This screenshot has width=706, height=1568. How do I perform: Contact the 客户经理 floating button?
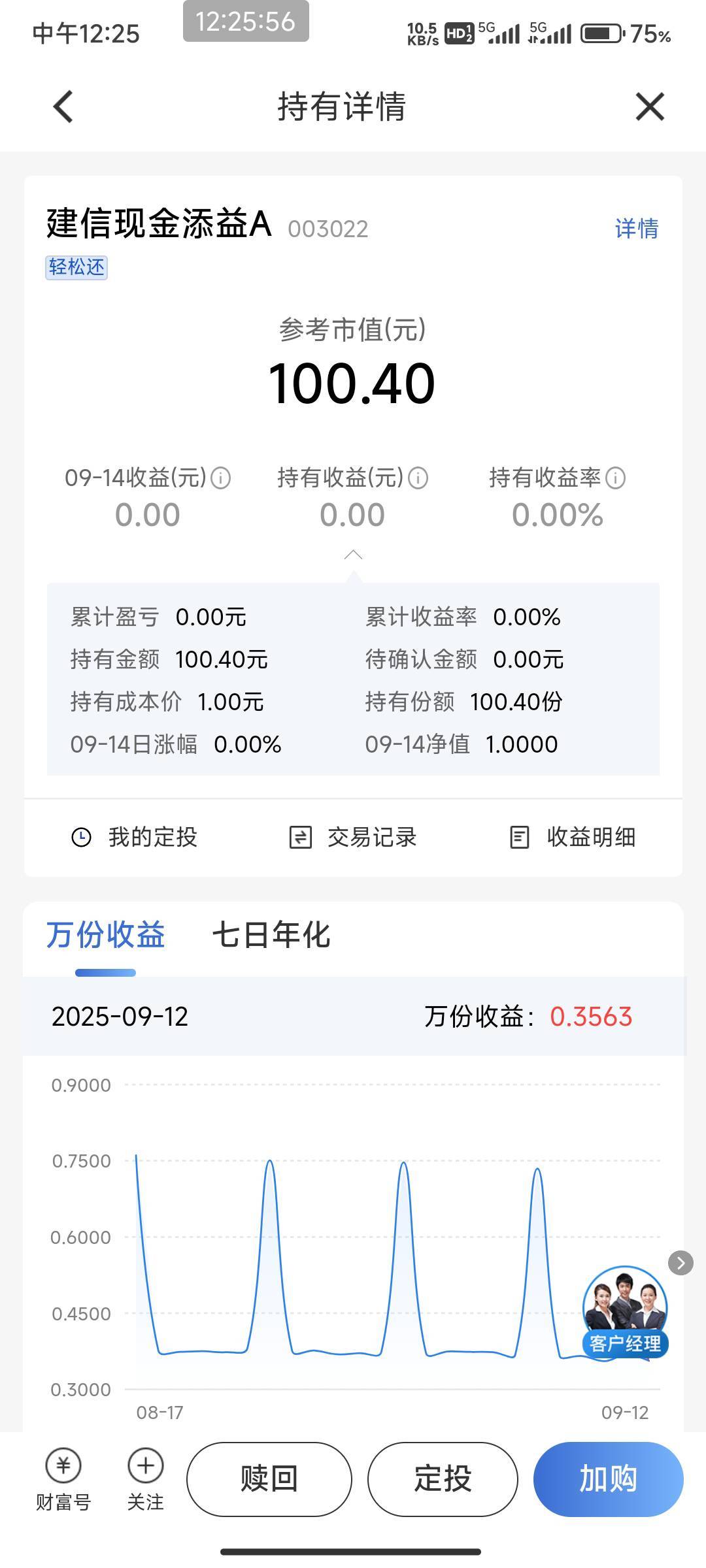click(625, 1313)
